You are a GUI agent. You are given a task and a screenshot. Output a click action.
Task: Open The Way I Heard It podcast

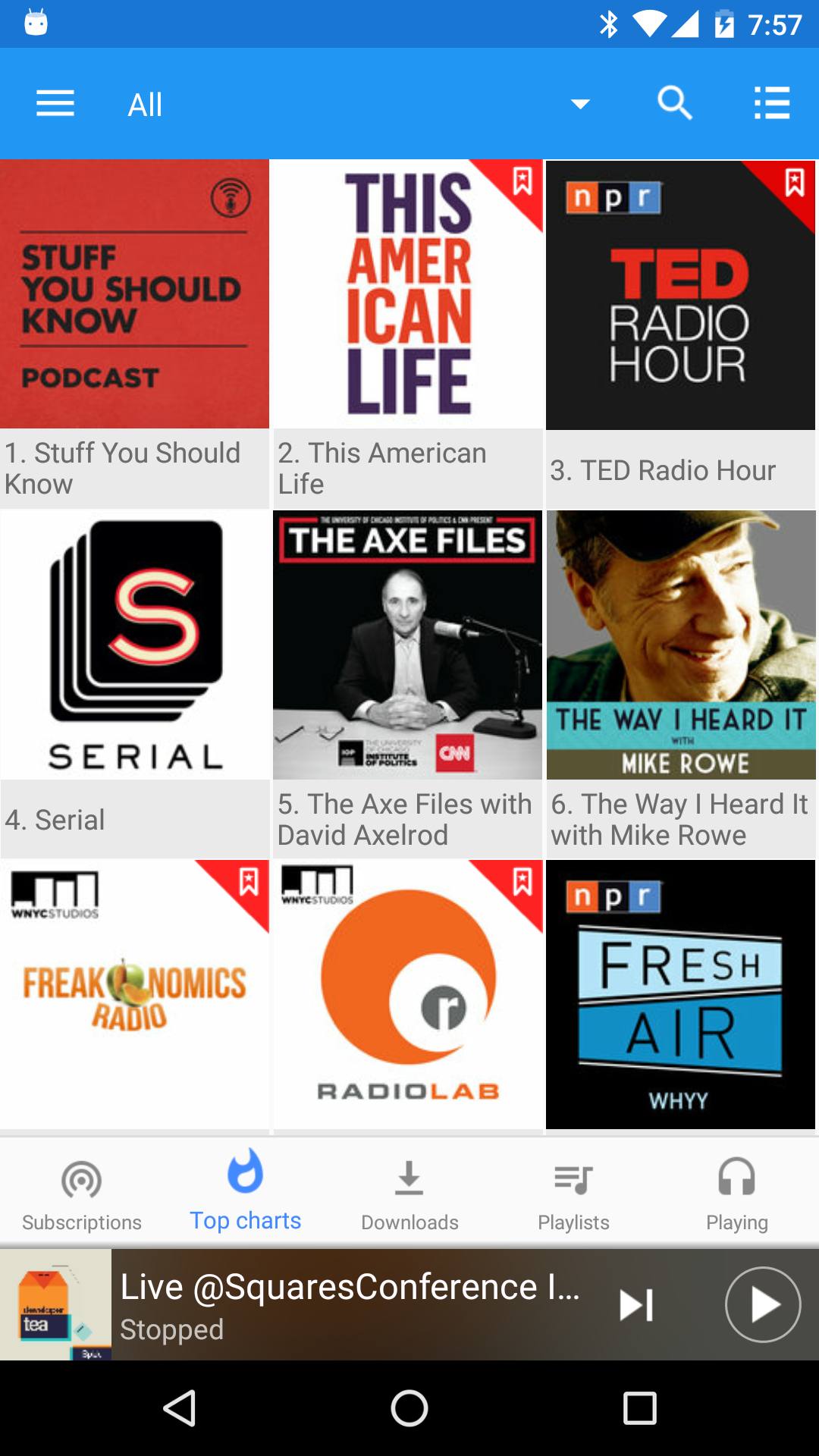click(680, 645)
